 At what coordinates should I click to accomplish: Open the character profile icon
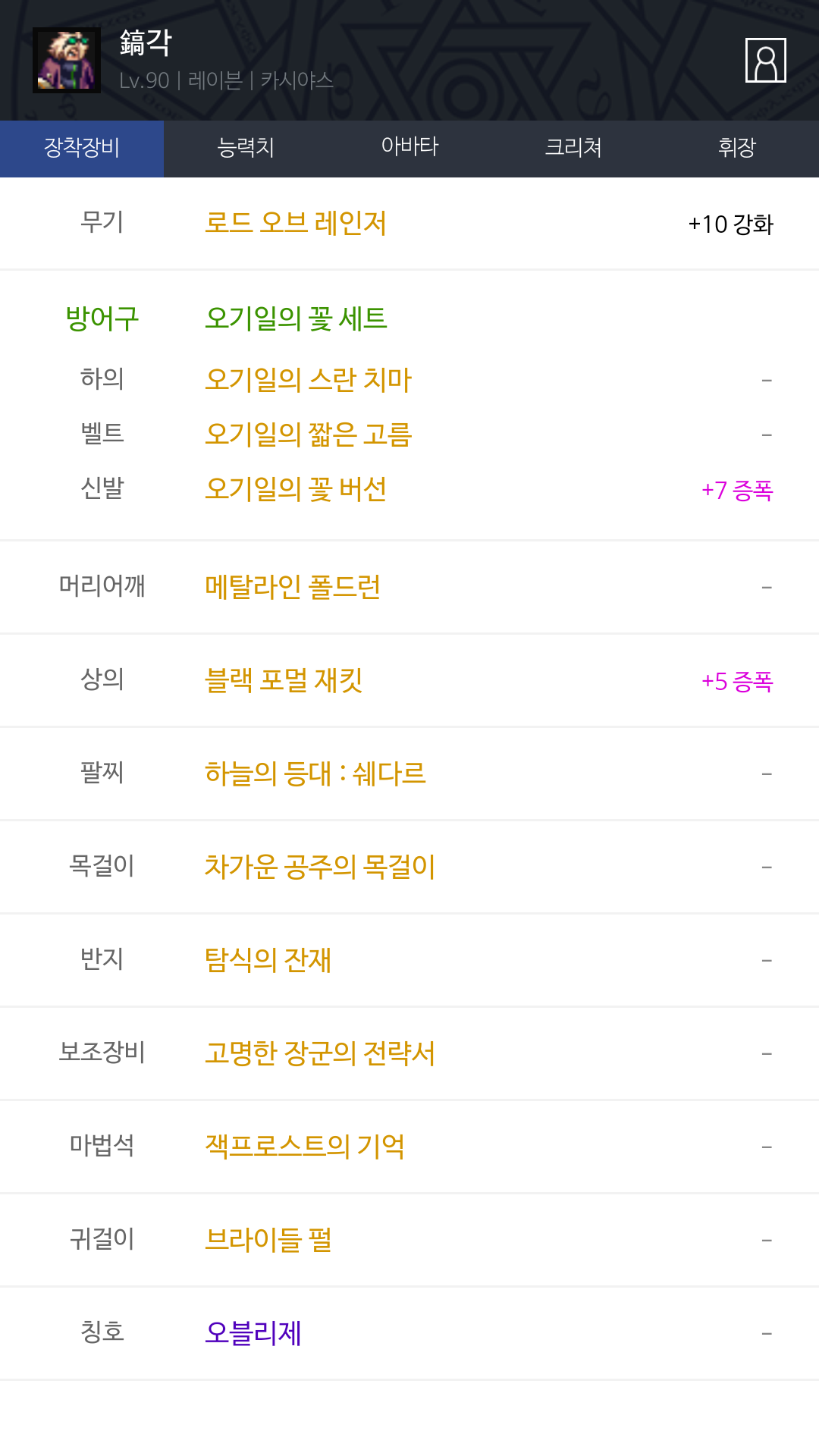[765, 60]
